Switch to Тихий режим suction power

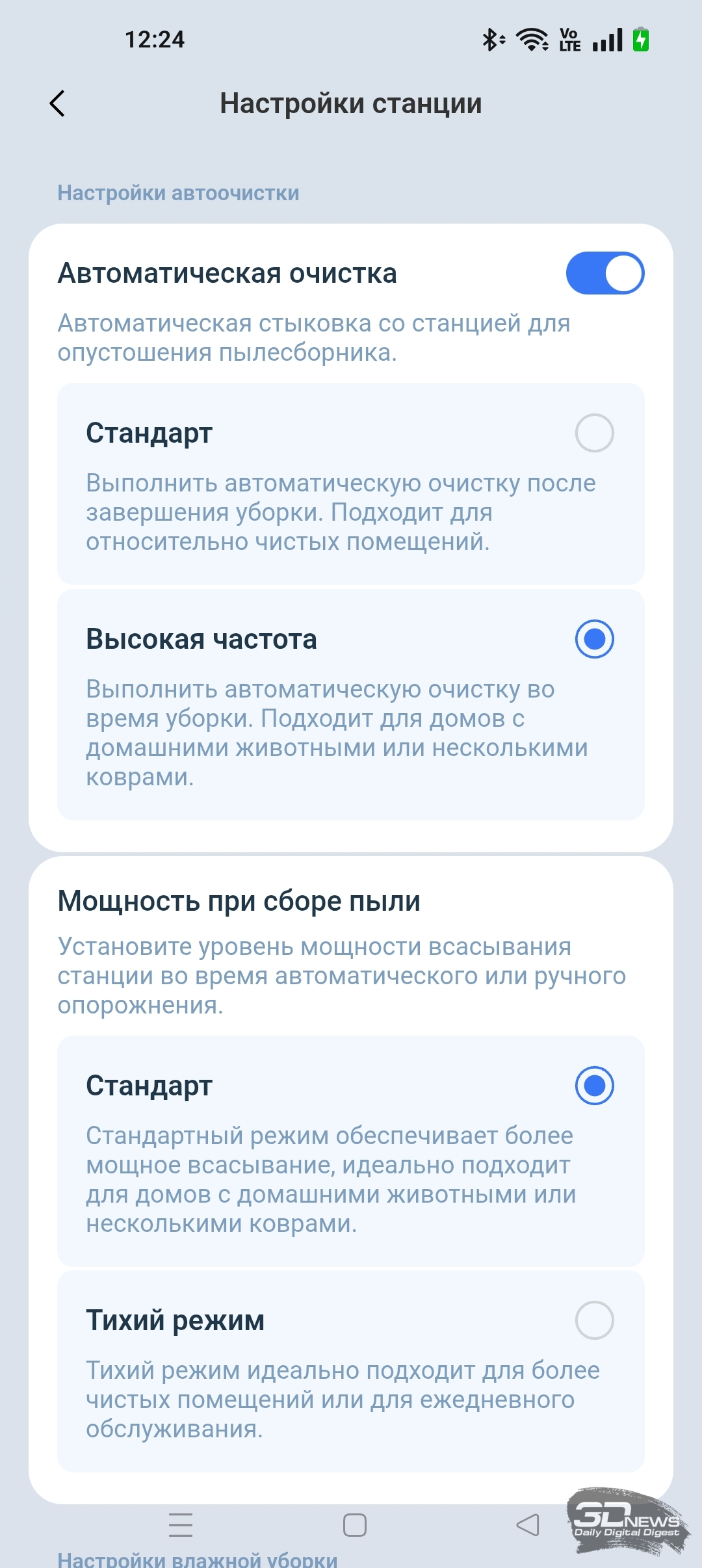(x=594, y=1320)
